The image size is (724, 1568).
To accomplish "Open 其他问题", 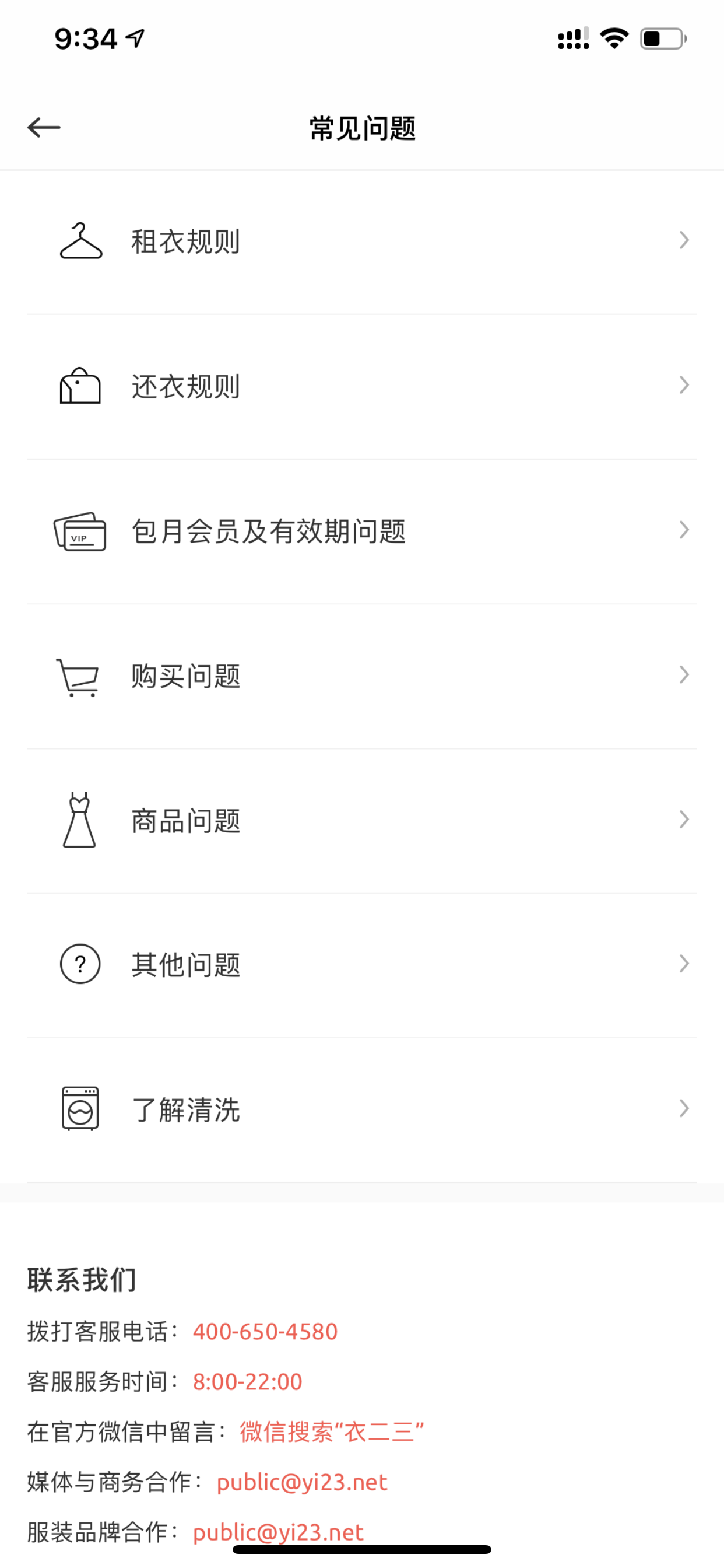I will tap(362, 965).
